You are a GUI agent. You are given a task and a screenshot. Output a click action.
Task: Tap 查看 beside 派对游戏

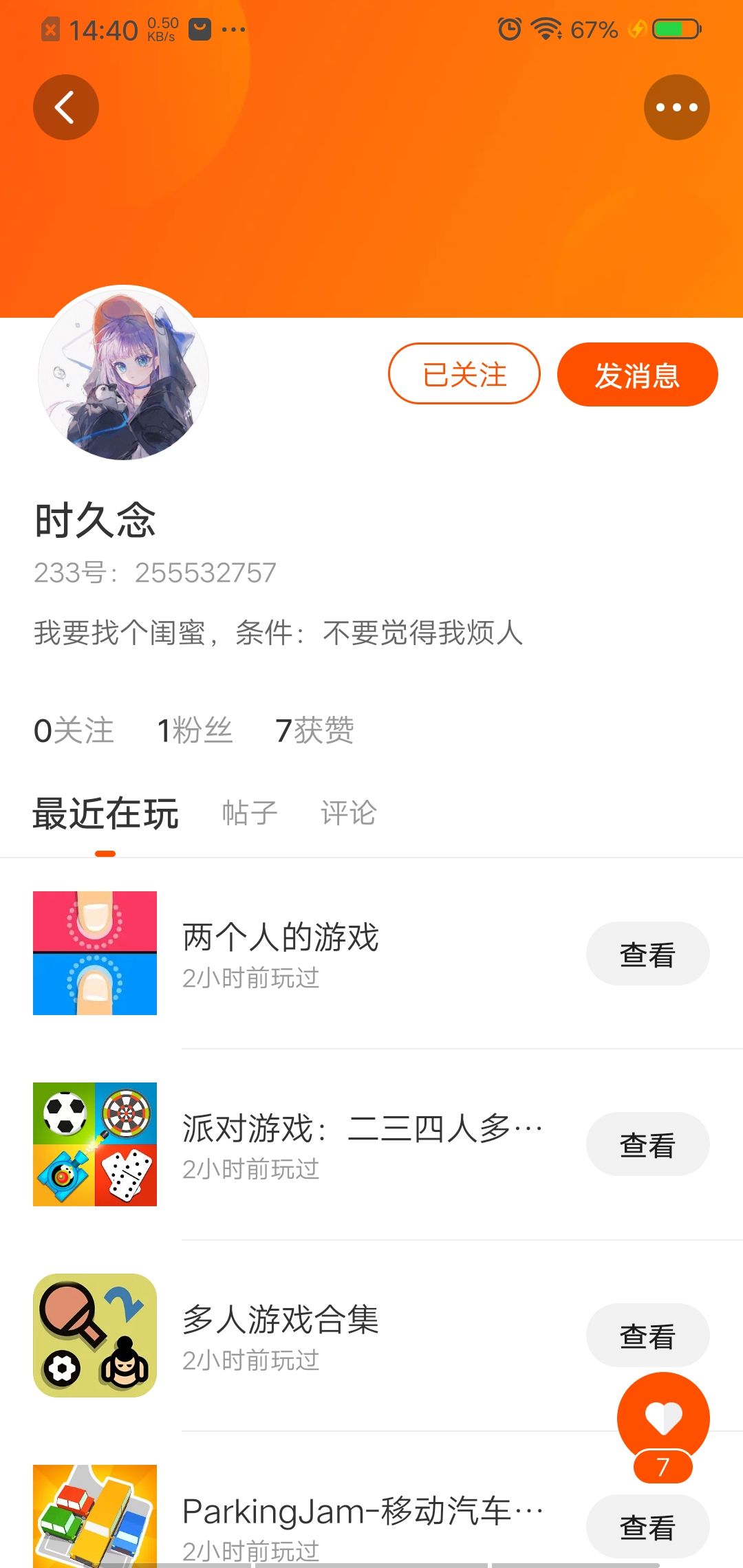(647, 1145)
